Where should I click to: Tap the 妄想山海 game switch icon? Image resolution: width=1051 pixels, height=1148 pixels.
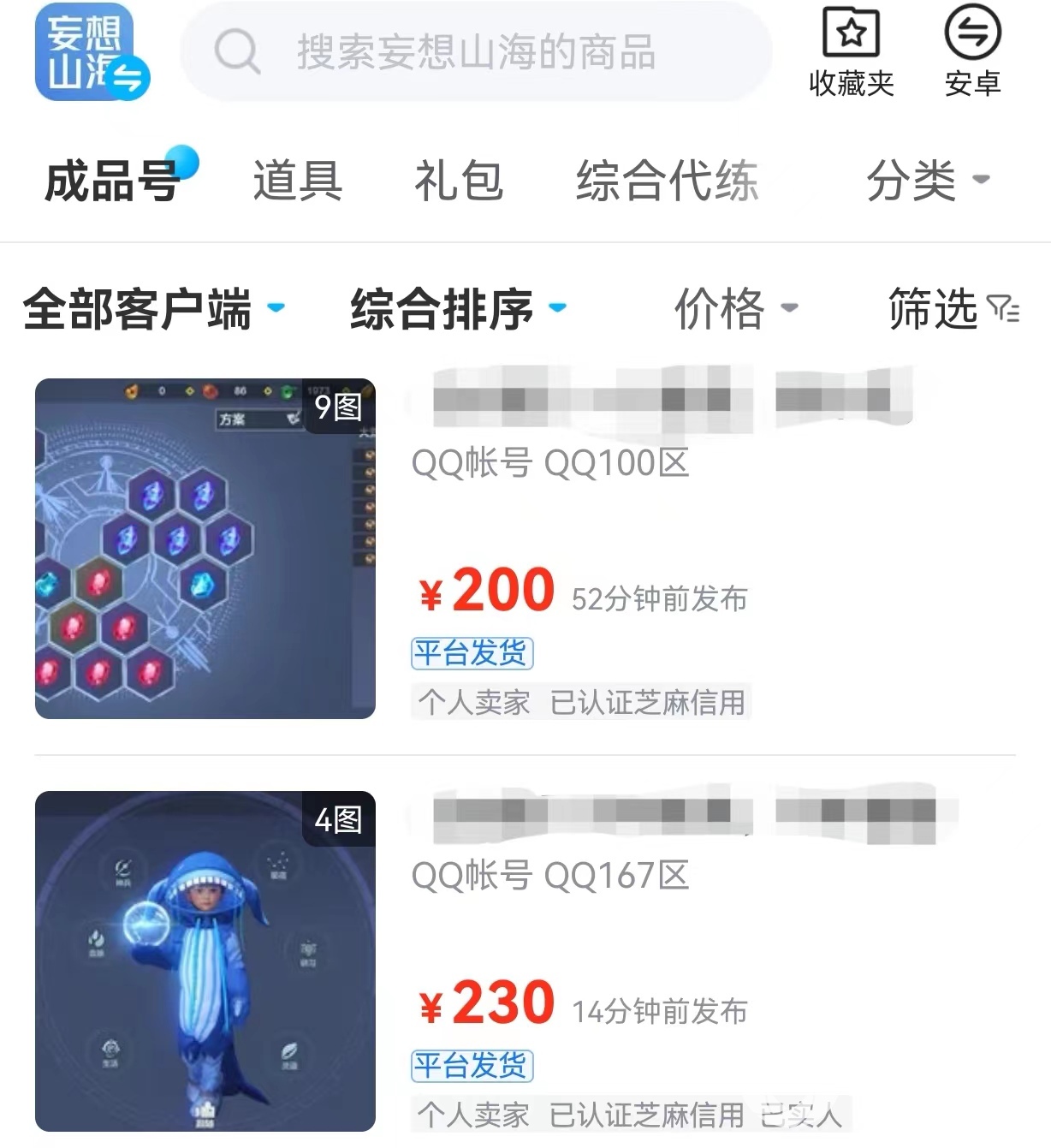(92, 52)
